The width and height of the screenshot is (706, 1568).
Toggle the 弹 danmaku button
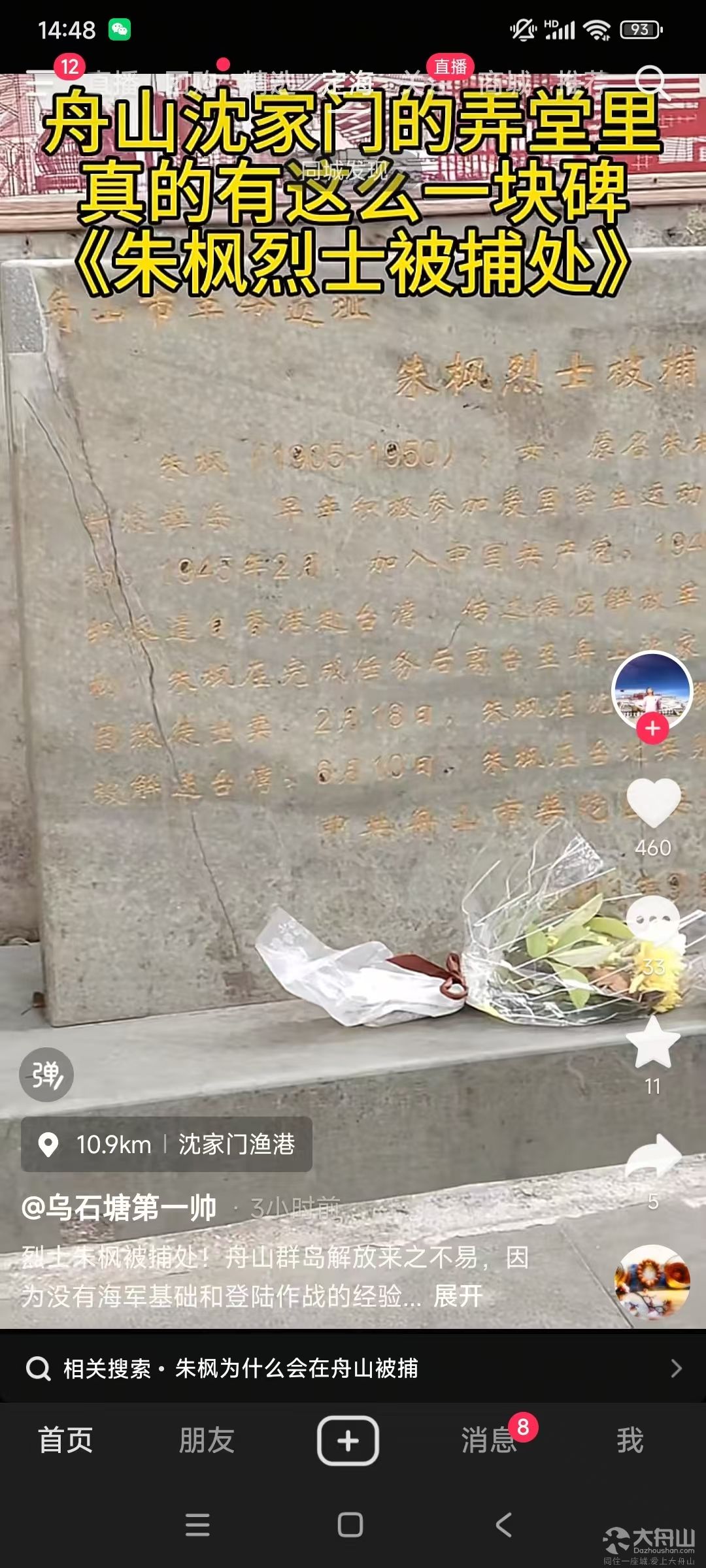click(x=46, y=1075)
